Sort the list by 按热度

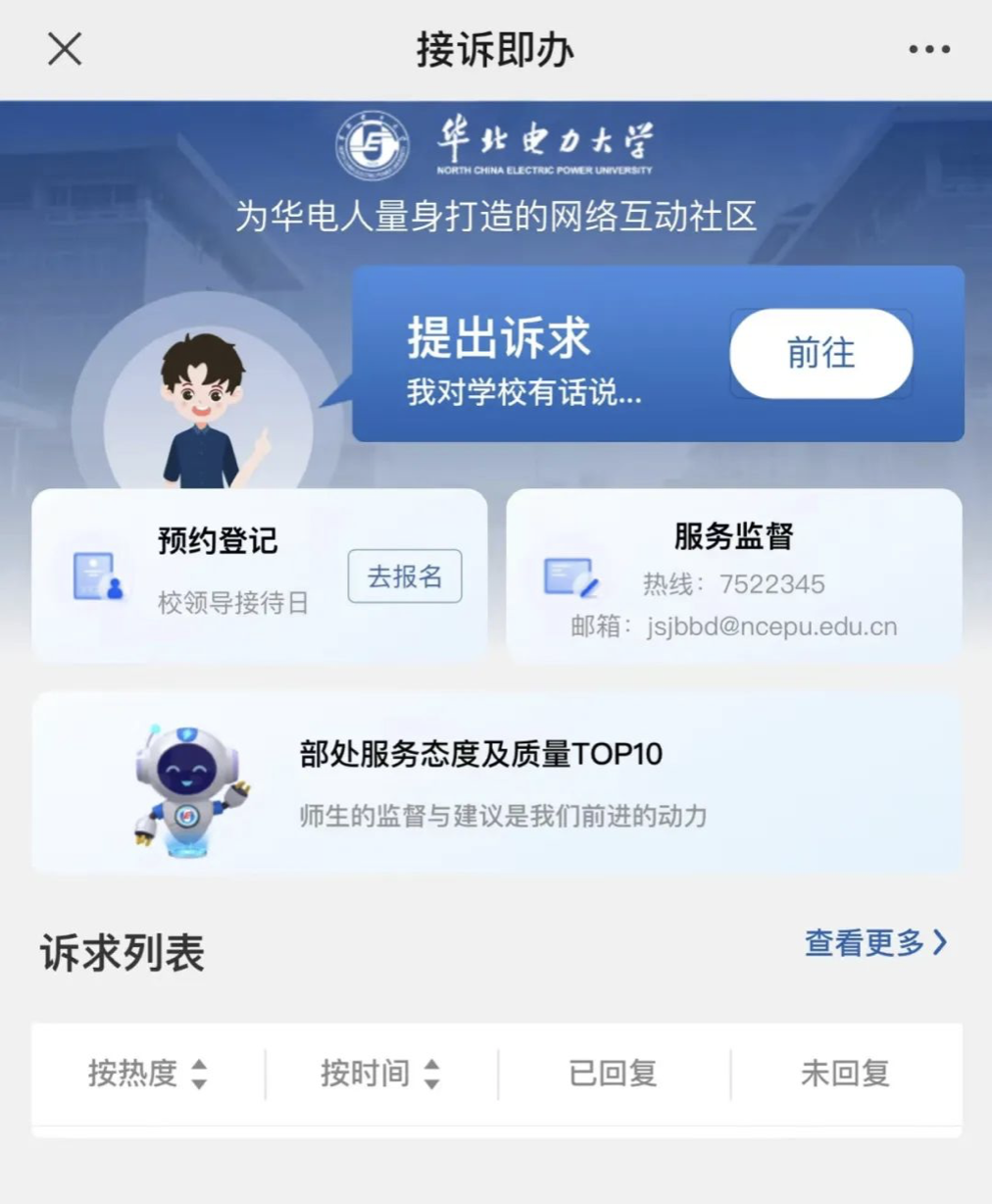147,1074
